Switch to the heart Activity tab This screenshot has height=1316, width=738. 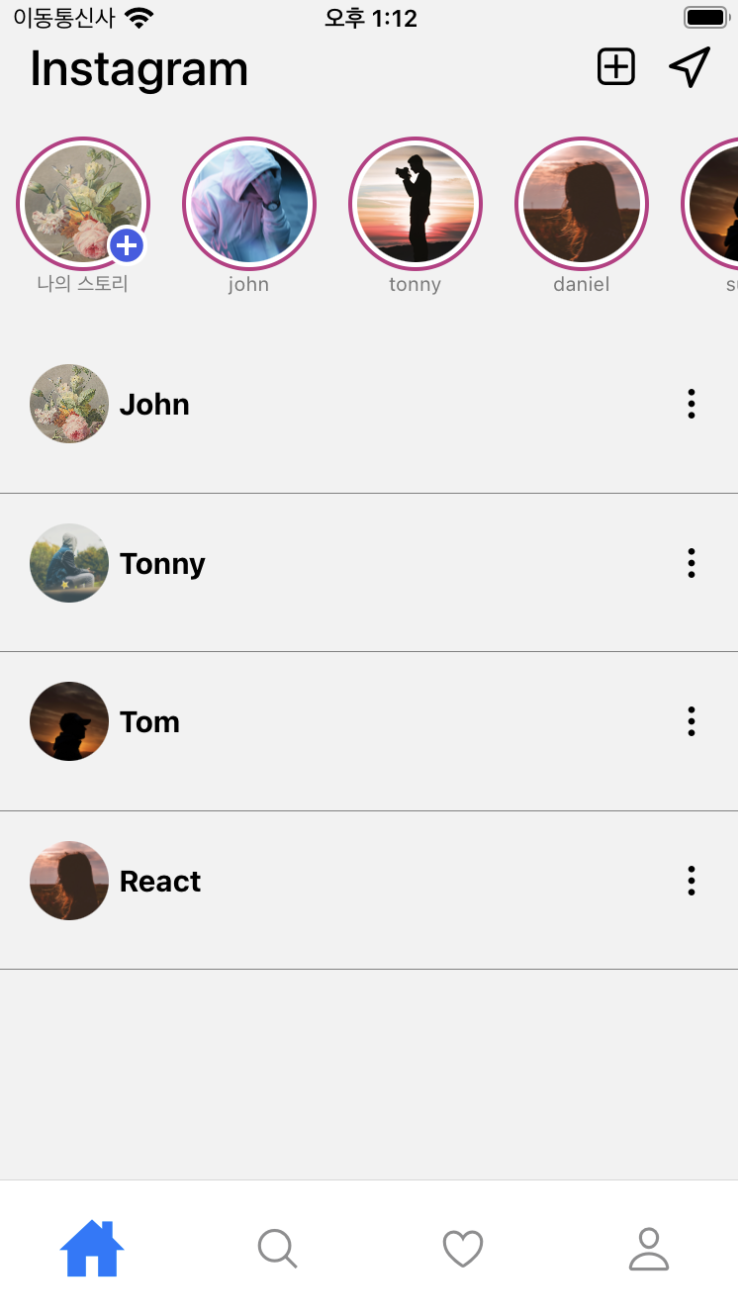pos(462,1249)
